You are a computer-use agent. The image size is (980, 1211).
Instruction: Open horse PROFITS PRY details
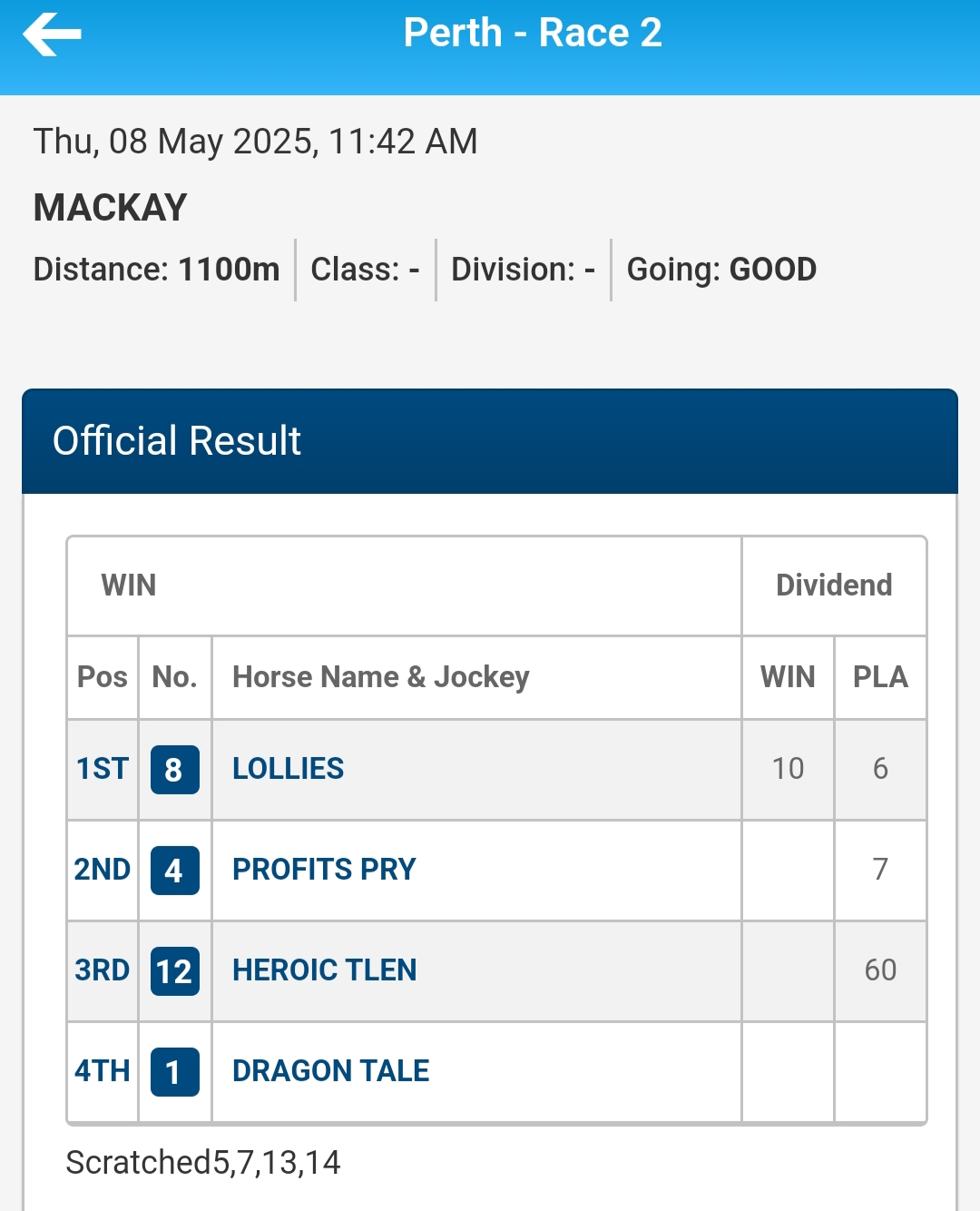(324, 870)
